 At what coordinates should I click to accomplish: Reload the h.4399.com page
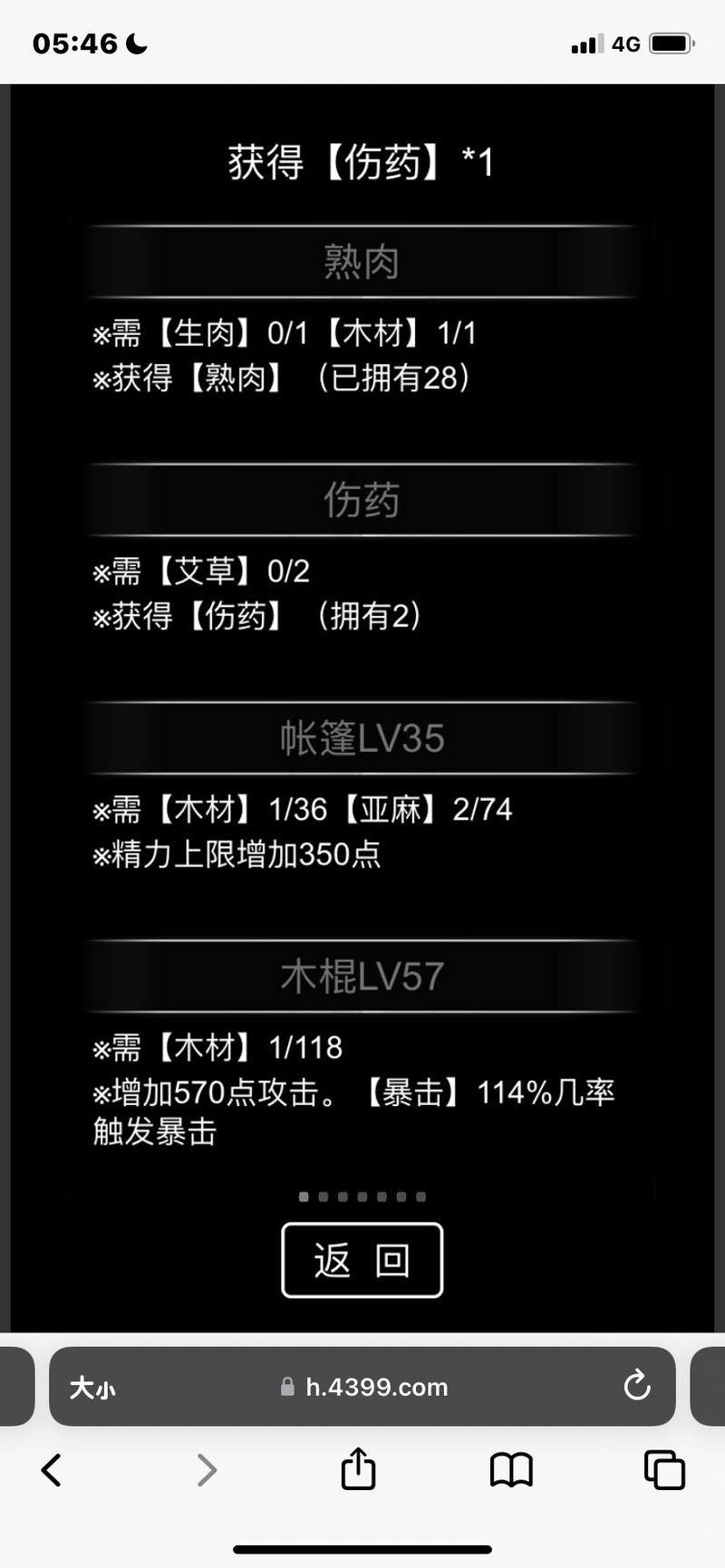[637, 1385]
